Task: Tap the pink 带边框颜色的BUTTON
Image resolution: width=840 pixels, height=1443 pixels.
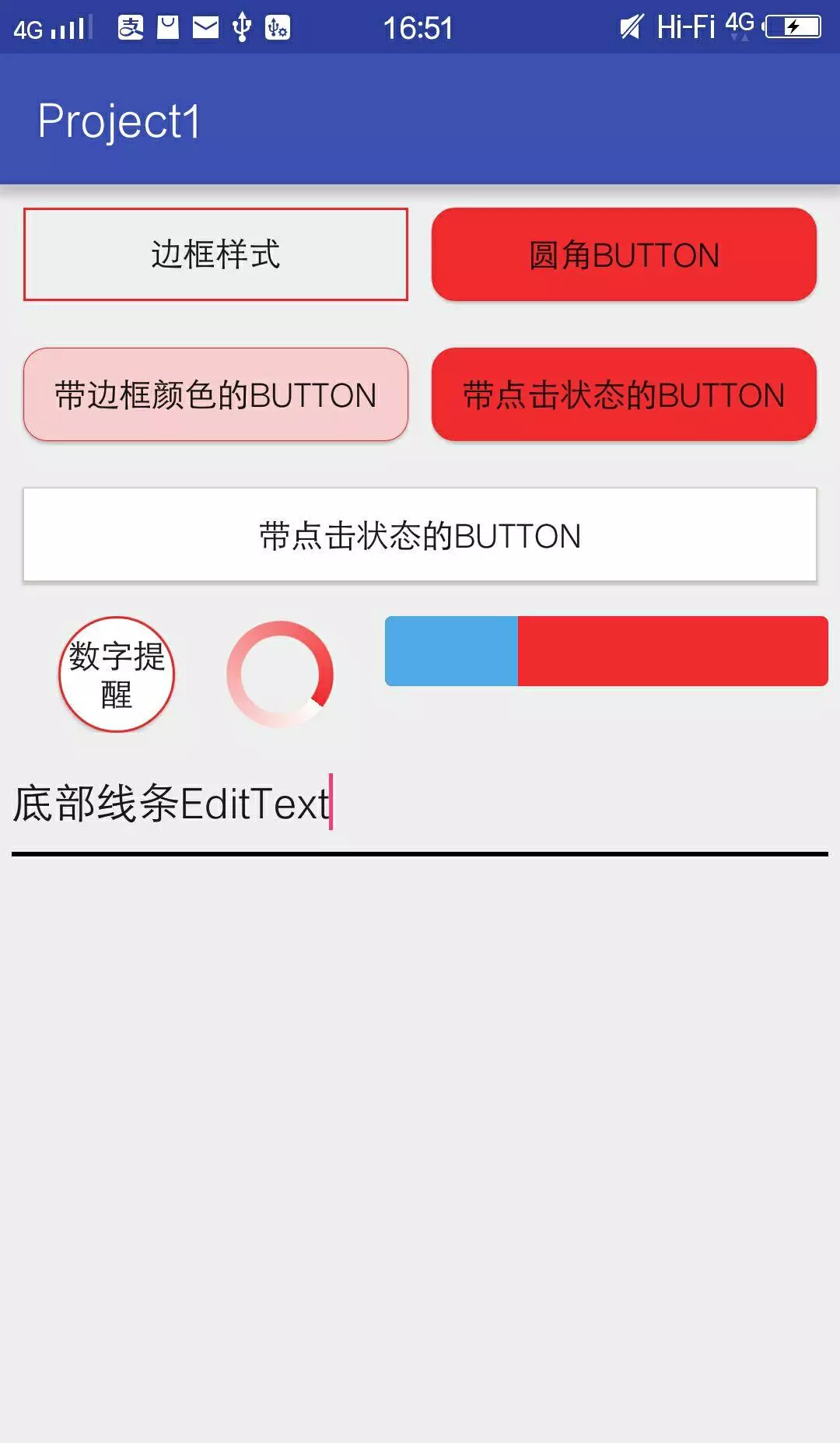Action: (x=215, y=394)
